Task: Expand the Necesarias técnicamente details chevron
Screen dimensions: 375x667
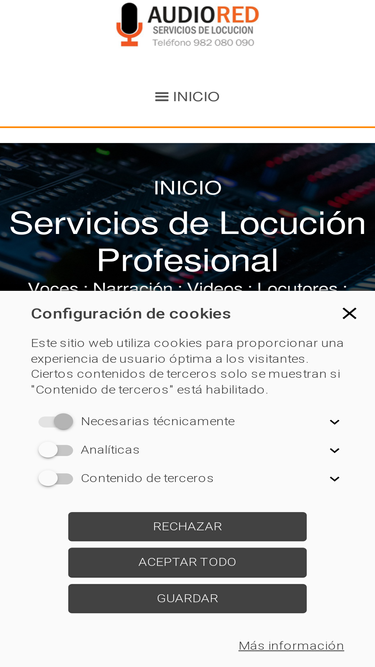Action: (x=335, y=422)
